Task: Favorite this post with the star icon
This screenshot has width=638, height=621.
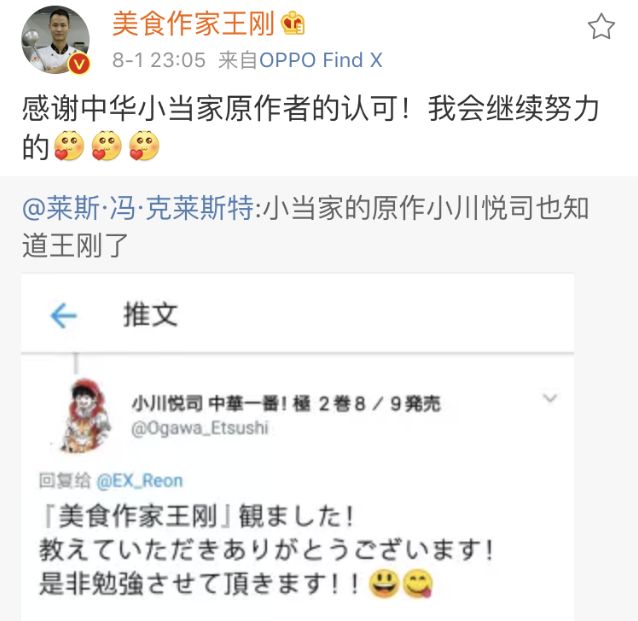Action: [600, 26]
